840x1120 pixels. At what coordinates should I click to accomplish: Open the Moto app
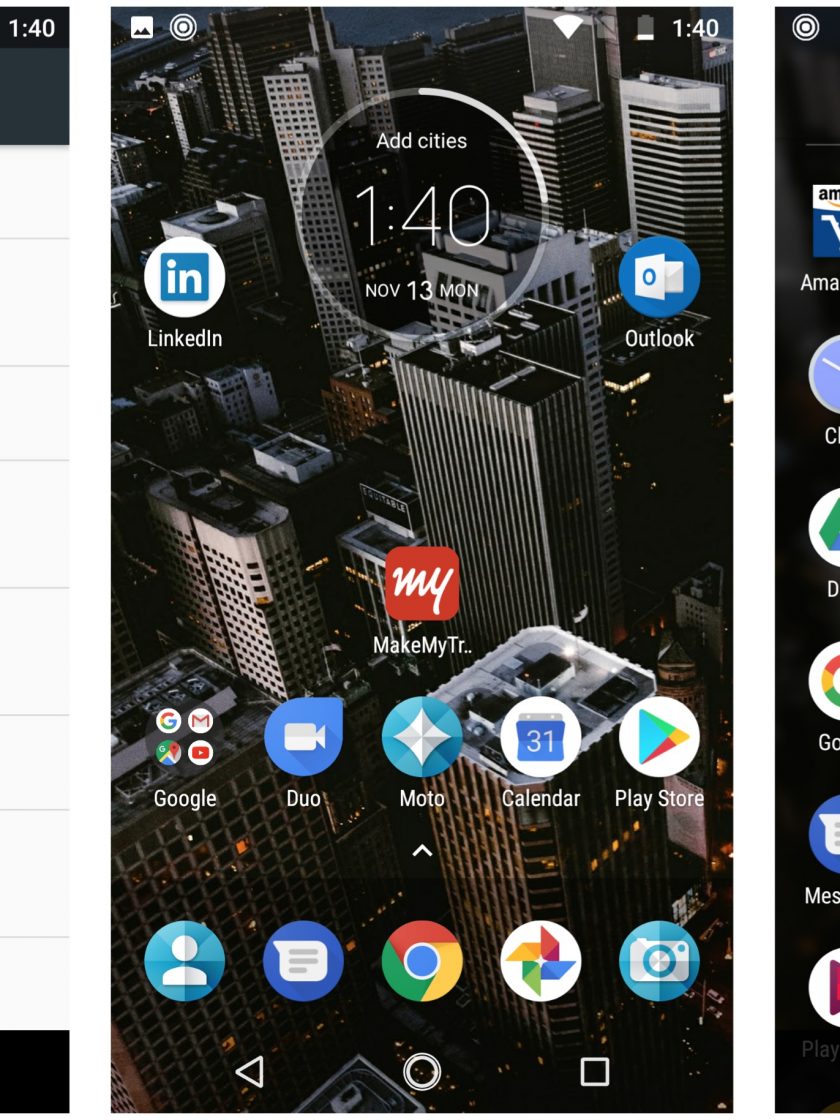click(422, 738)
